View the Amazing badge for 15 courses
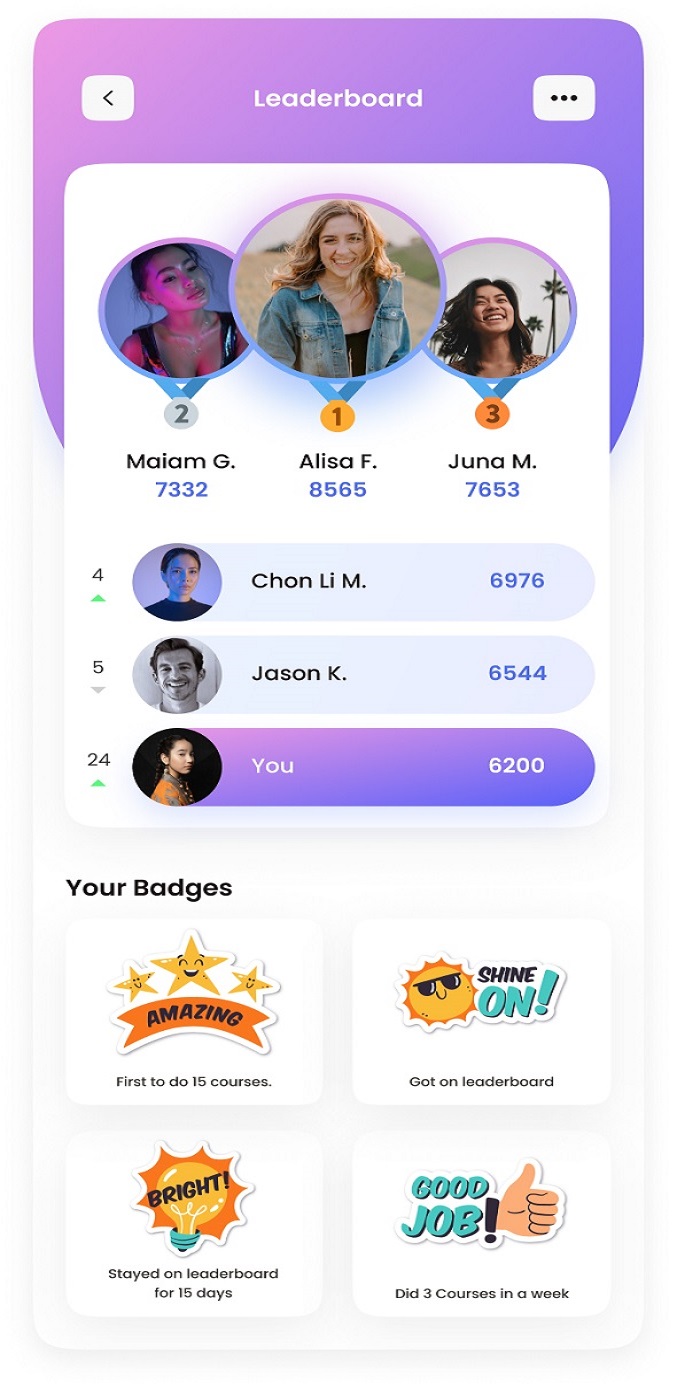 (x=194, y=1011)
